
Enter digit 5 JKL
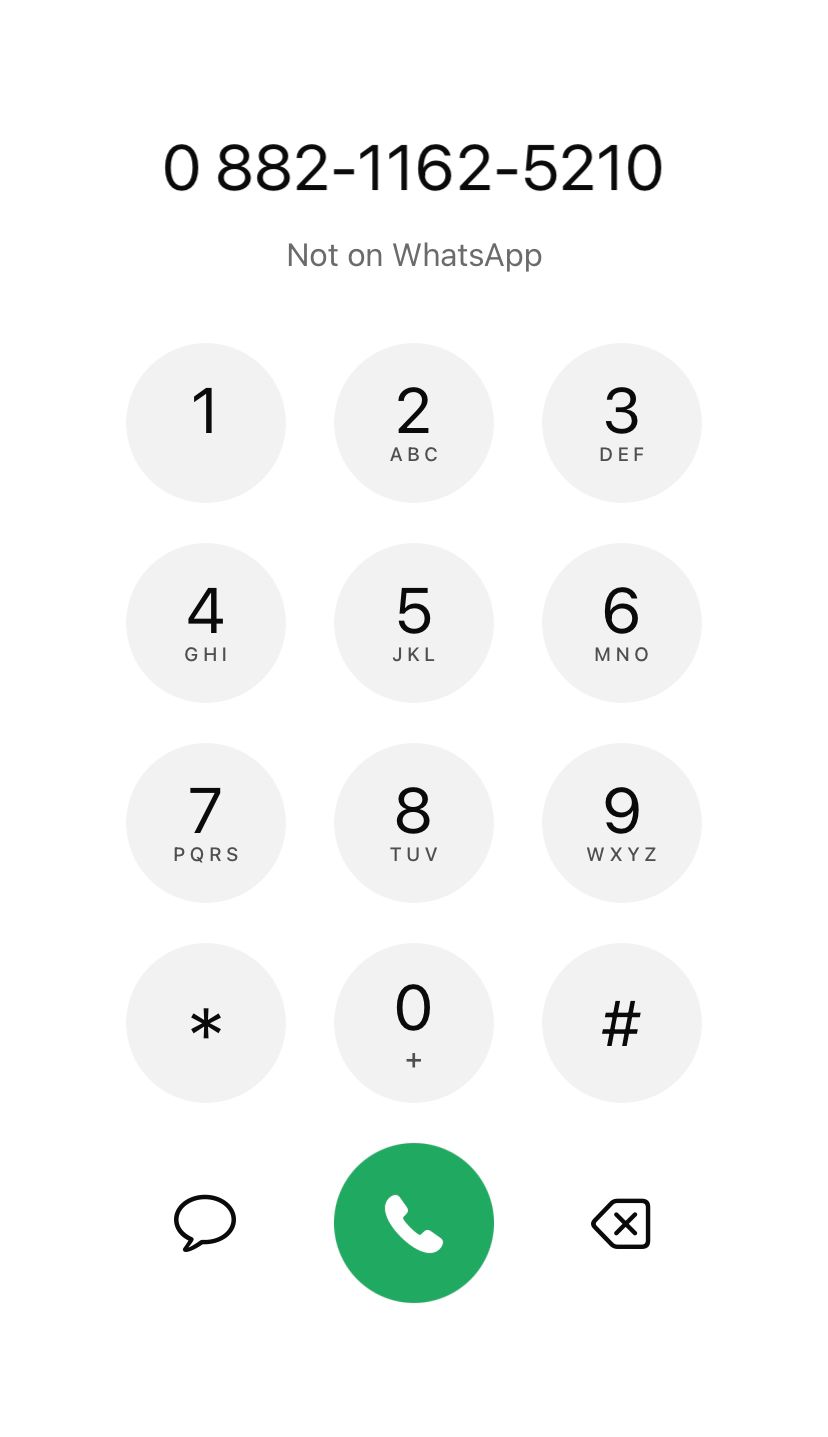point(414,622)
